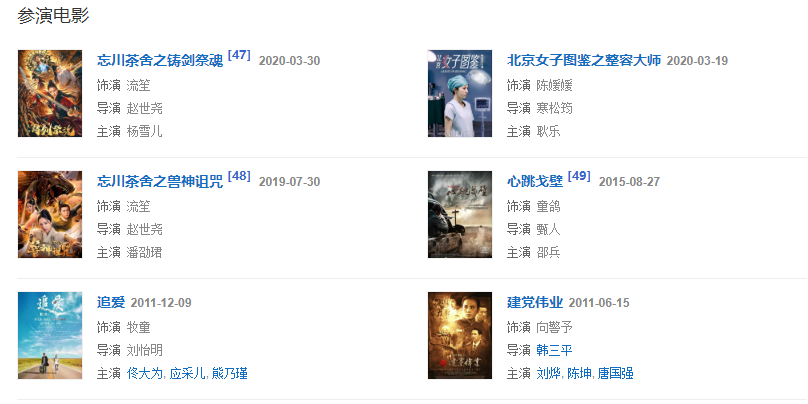Tap the 北京女子图鉴之整容大师 poster thumbnail
Image resolution: width=808 pixels, height=404 pixels.
pyautogui.click(x=460, y=93)
